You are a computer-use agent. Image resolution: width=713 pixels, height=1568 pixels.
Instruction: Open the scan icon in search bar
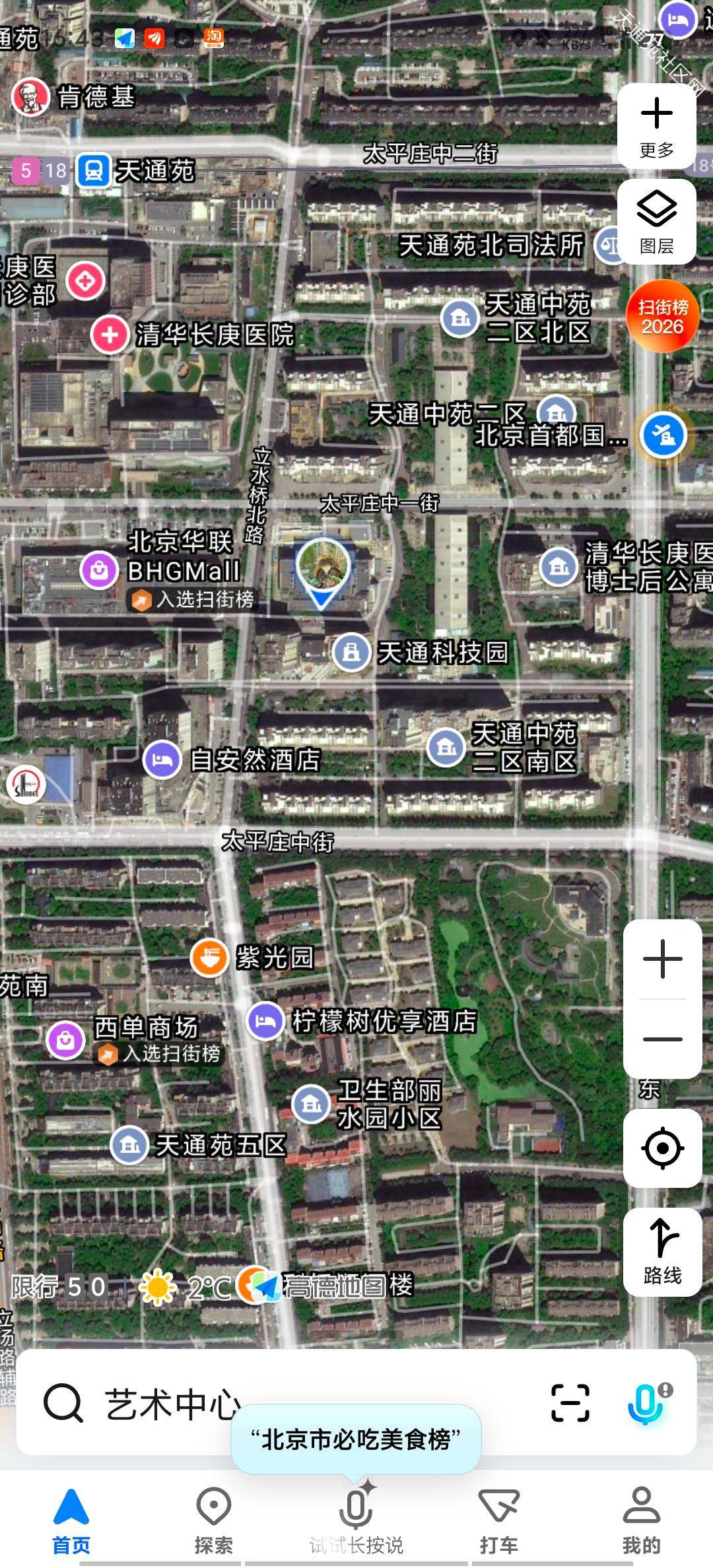pyautogui.click(x=570, y=1403)
